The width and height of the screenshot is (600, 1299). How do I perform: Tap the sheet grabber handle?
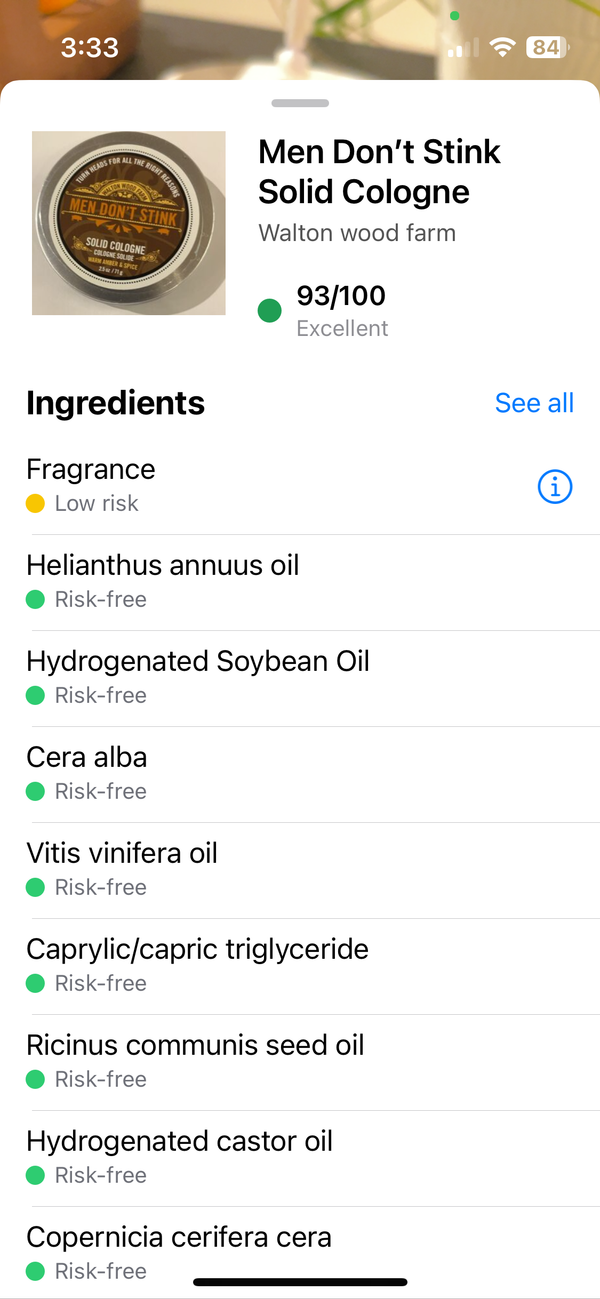tap(300, 103)
